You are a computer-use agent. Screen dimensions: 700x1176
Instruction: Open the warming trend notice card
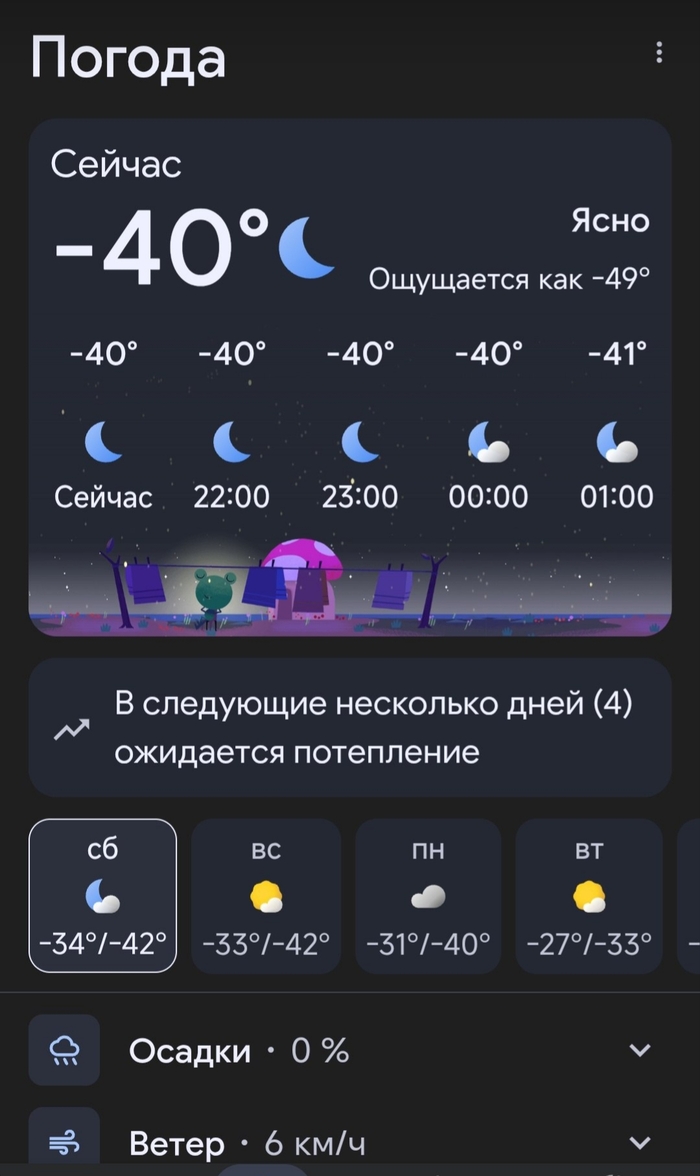click(350, 728)
